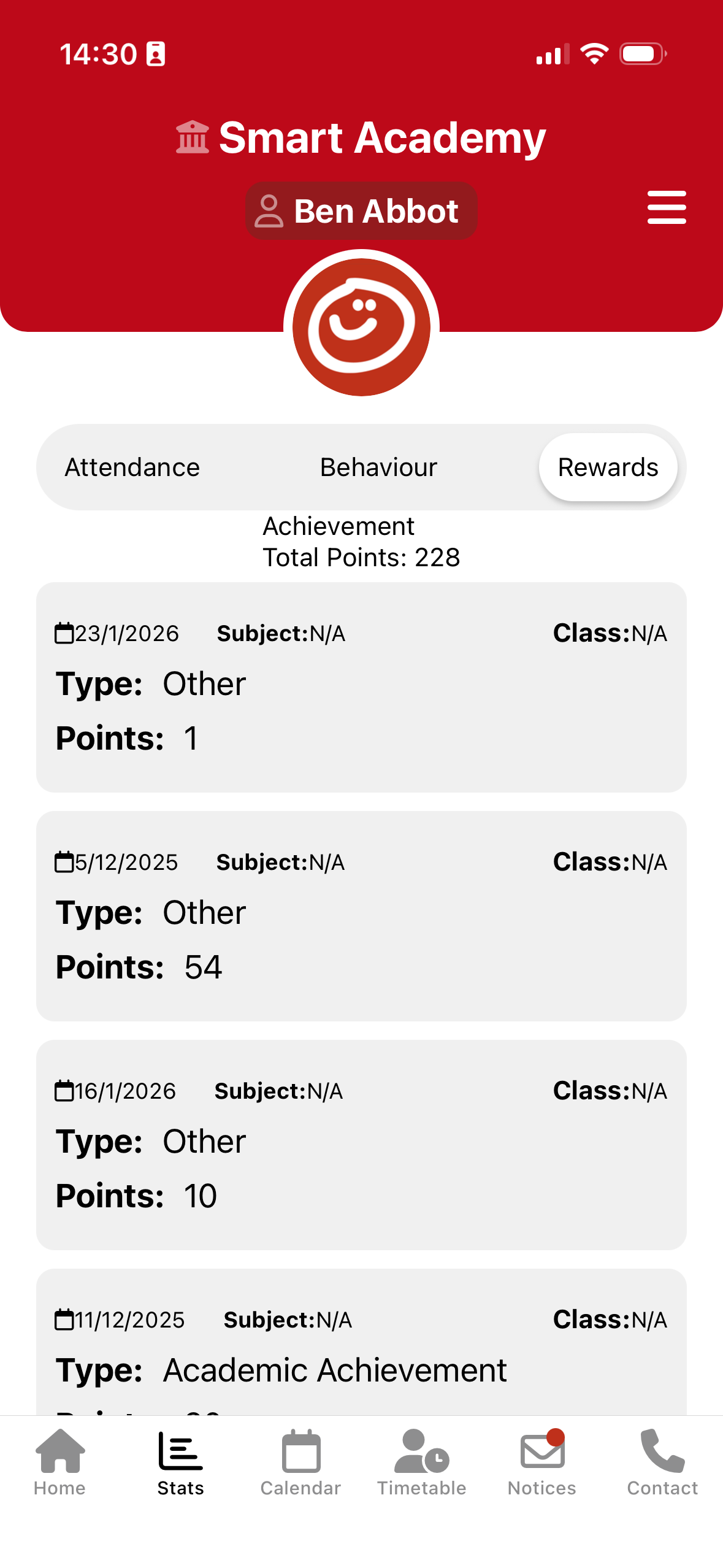Screen dimensions: 723x1568
Task: Tap the Ben Abbot student selector
Action: 361,211
